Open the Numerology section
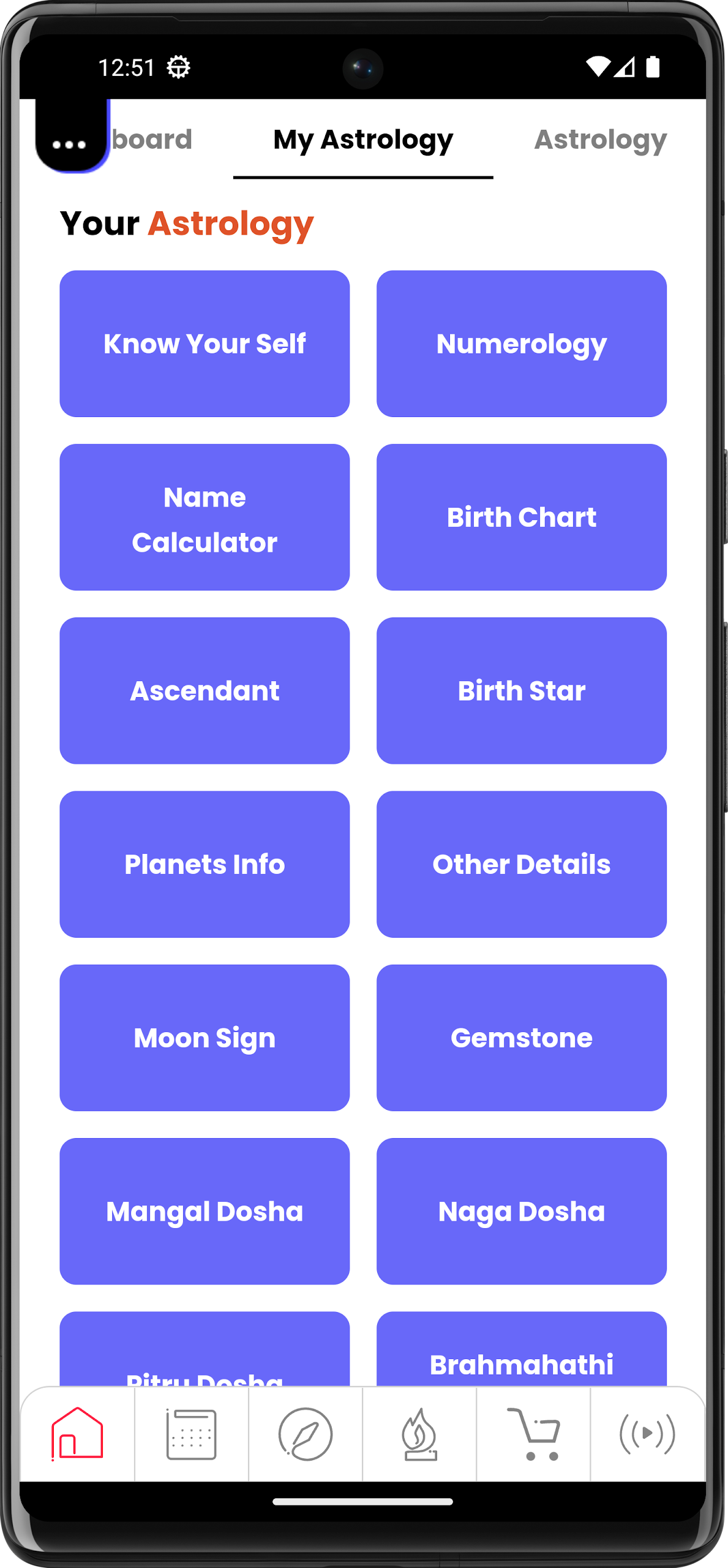The height and width of the screenshot is (1568, 728). click(x=522, y=344)
